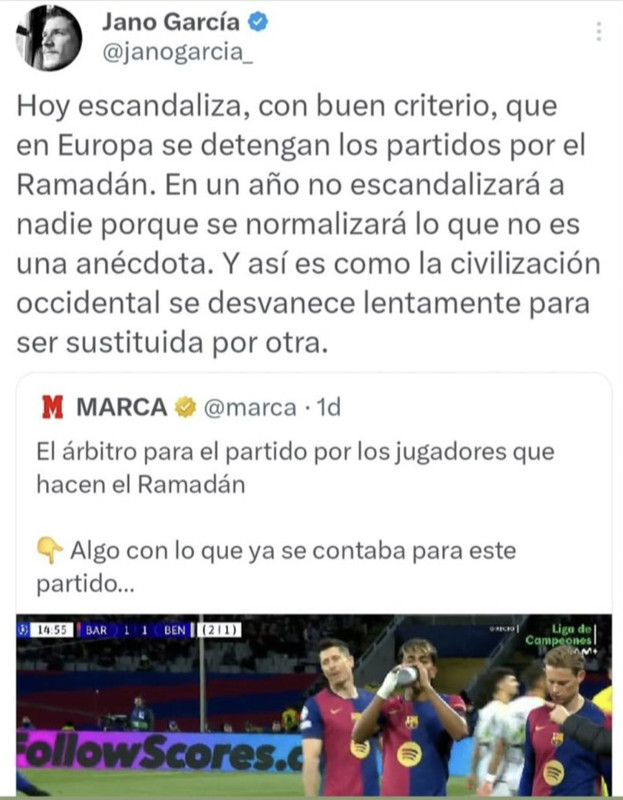
Task: Open the tweet's three-dot overflow menu
Action: pyautogui.click(x=599, y=31)
